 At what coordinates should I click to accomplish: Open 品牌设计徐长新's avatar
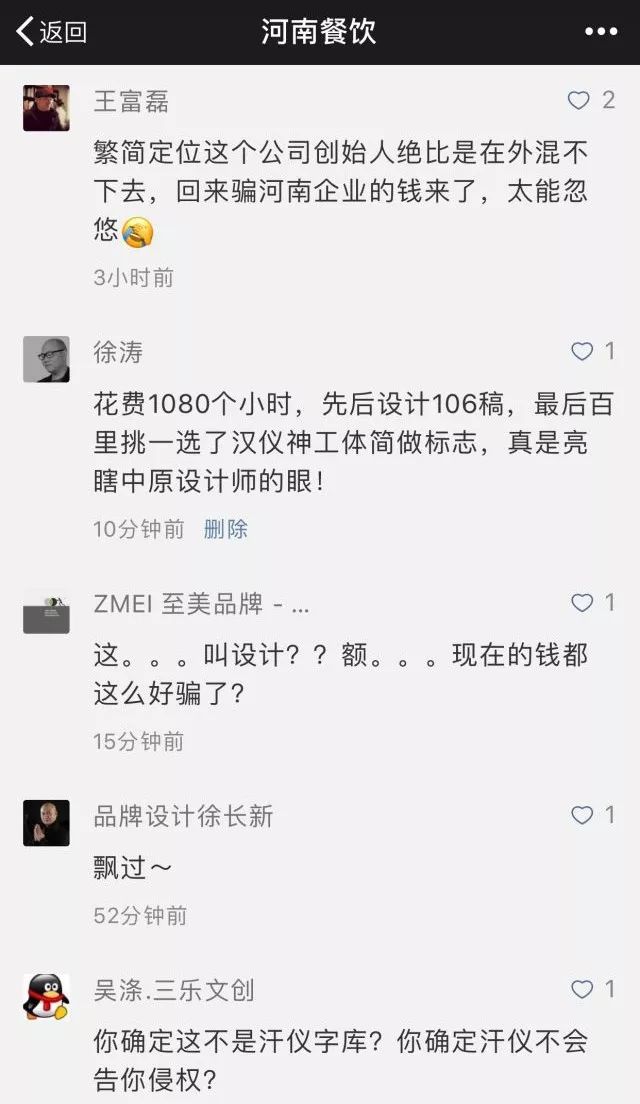click(x=46, y=823)
